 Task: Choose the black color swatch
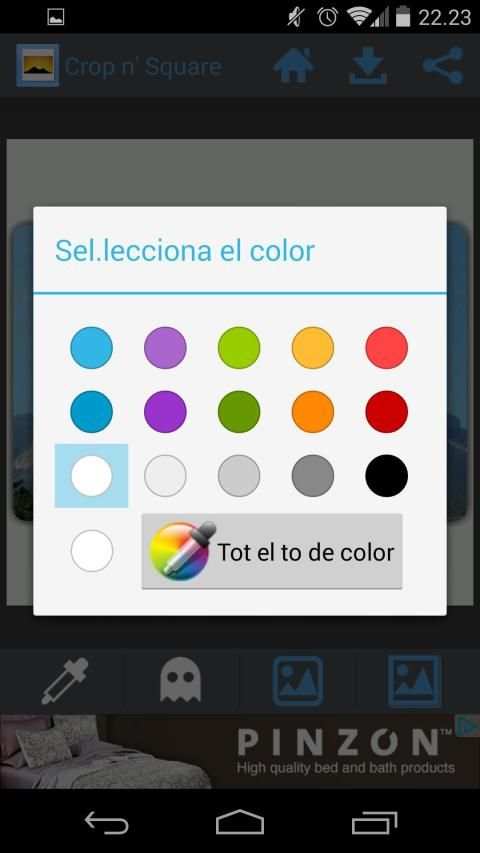[x=386, y=476]
